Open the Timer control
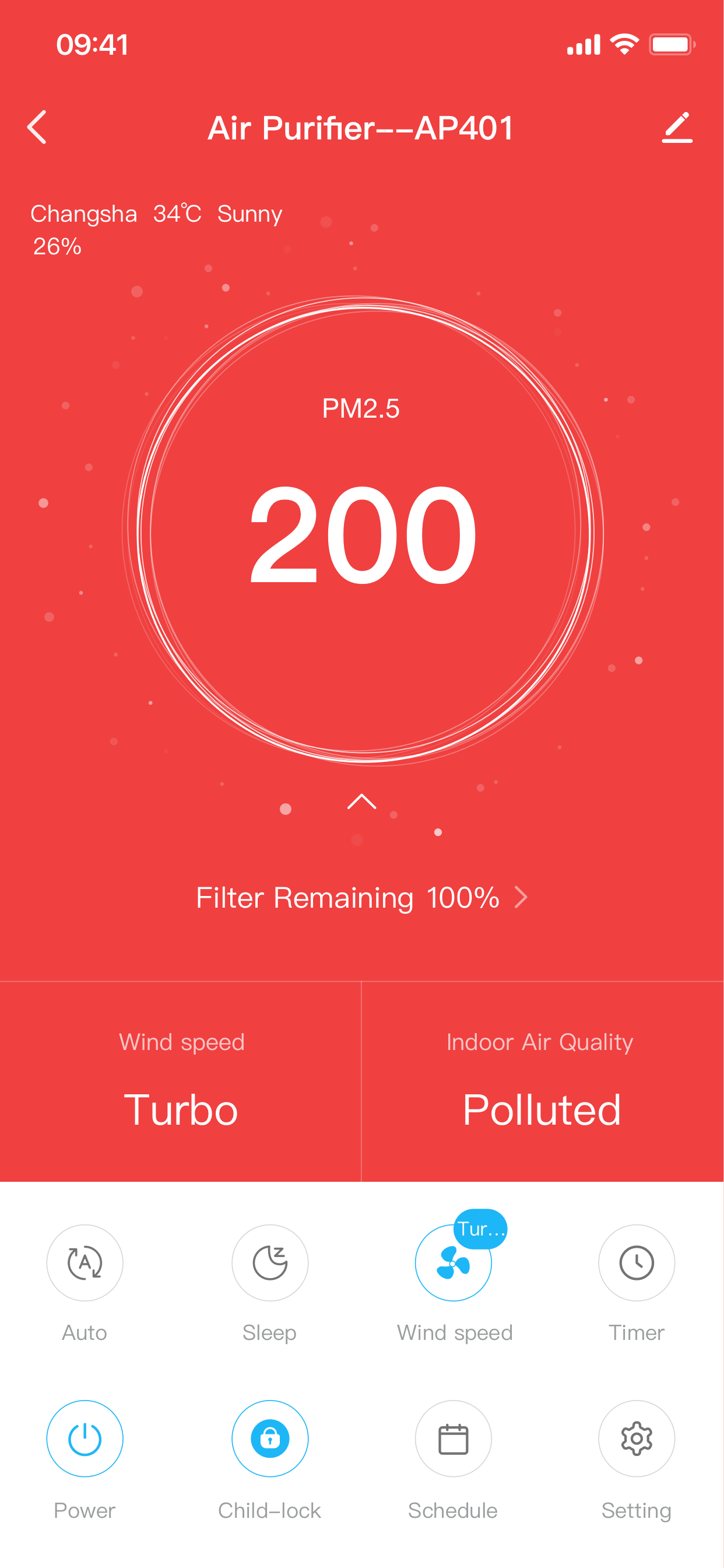Viewport: 724px width, 1568px height. click(637, 1262)
